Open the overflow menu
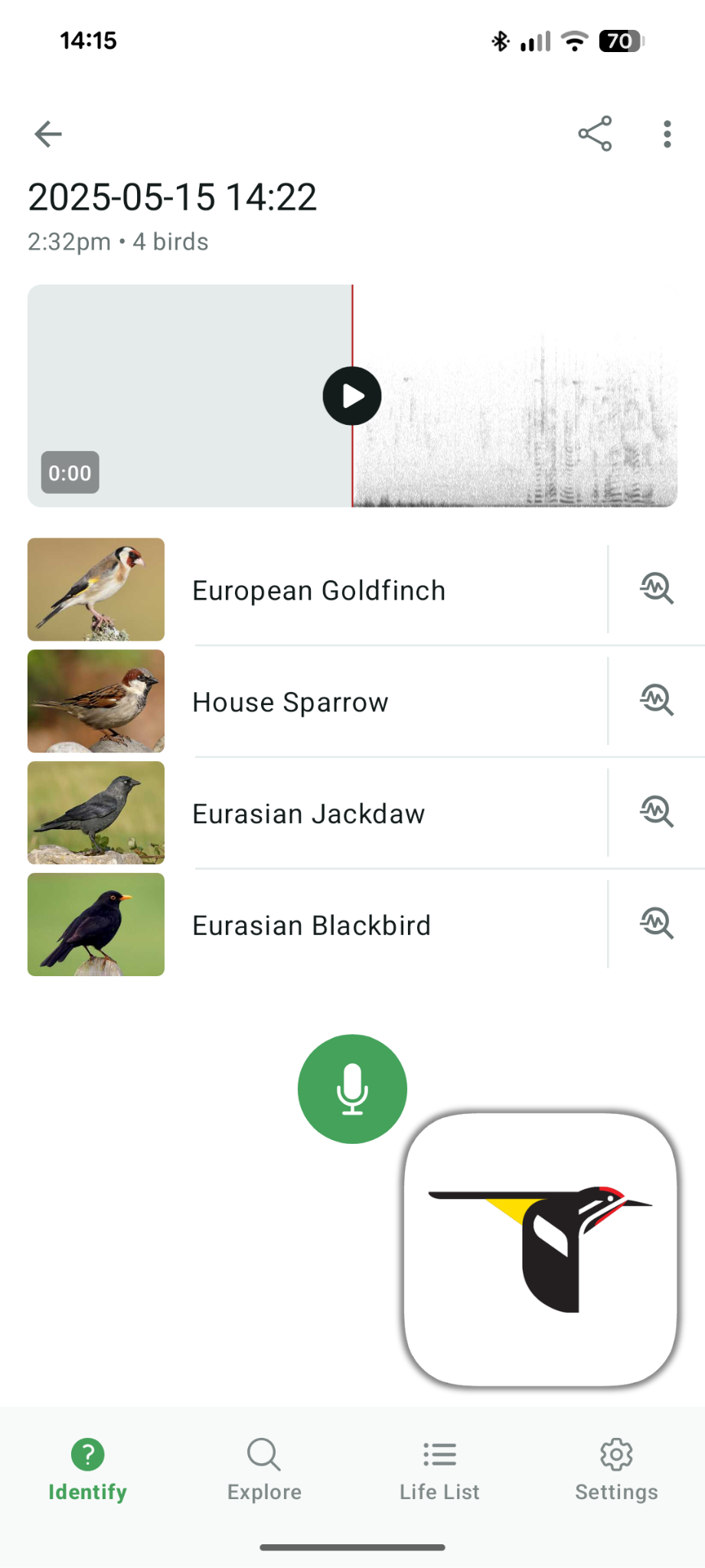Screen dimensions: 705x1568 pyautogui.click(x=667, y=134)
